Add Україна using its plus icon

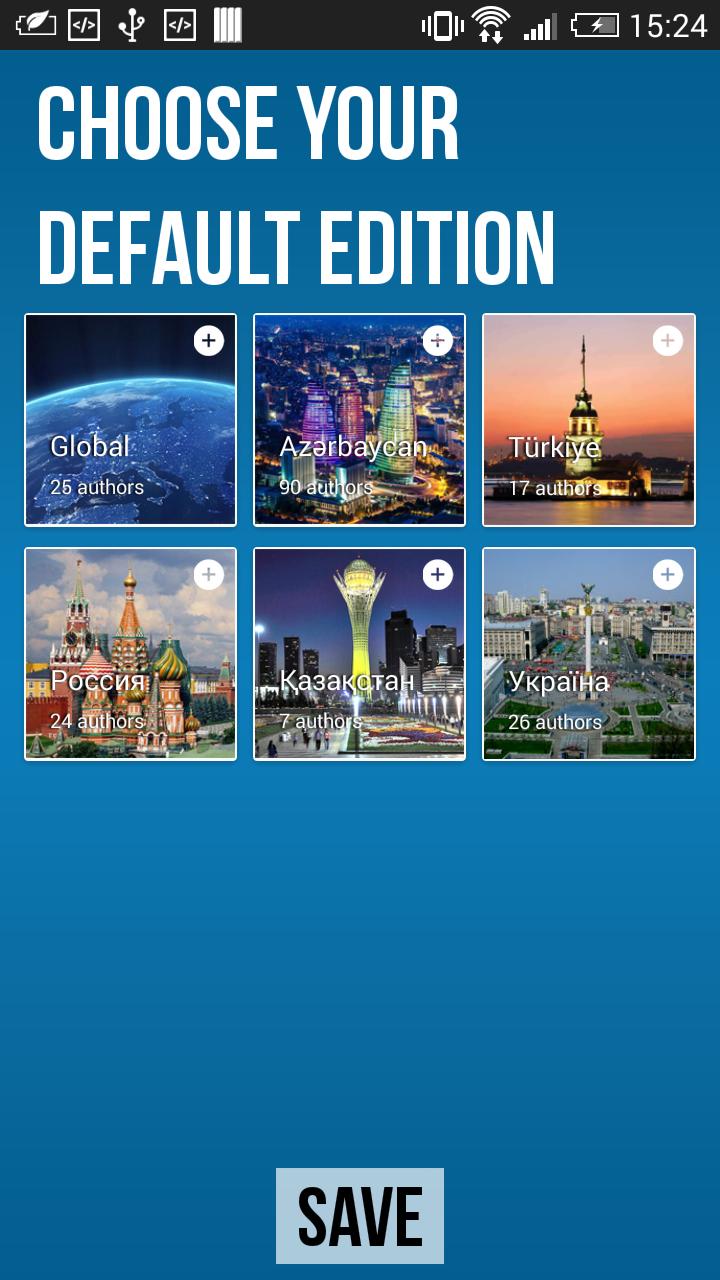coord(667,575)
